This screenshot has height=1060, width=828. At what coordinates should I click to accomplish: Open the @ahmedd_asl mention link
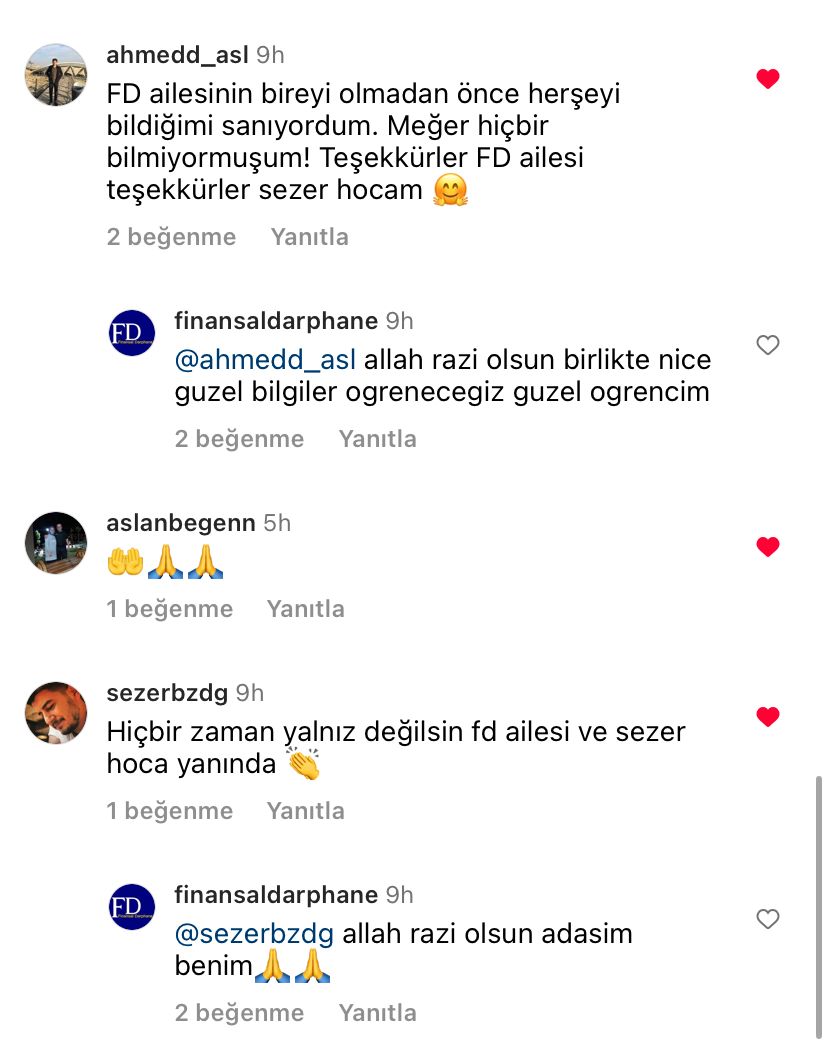coord(264,359)
